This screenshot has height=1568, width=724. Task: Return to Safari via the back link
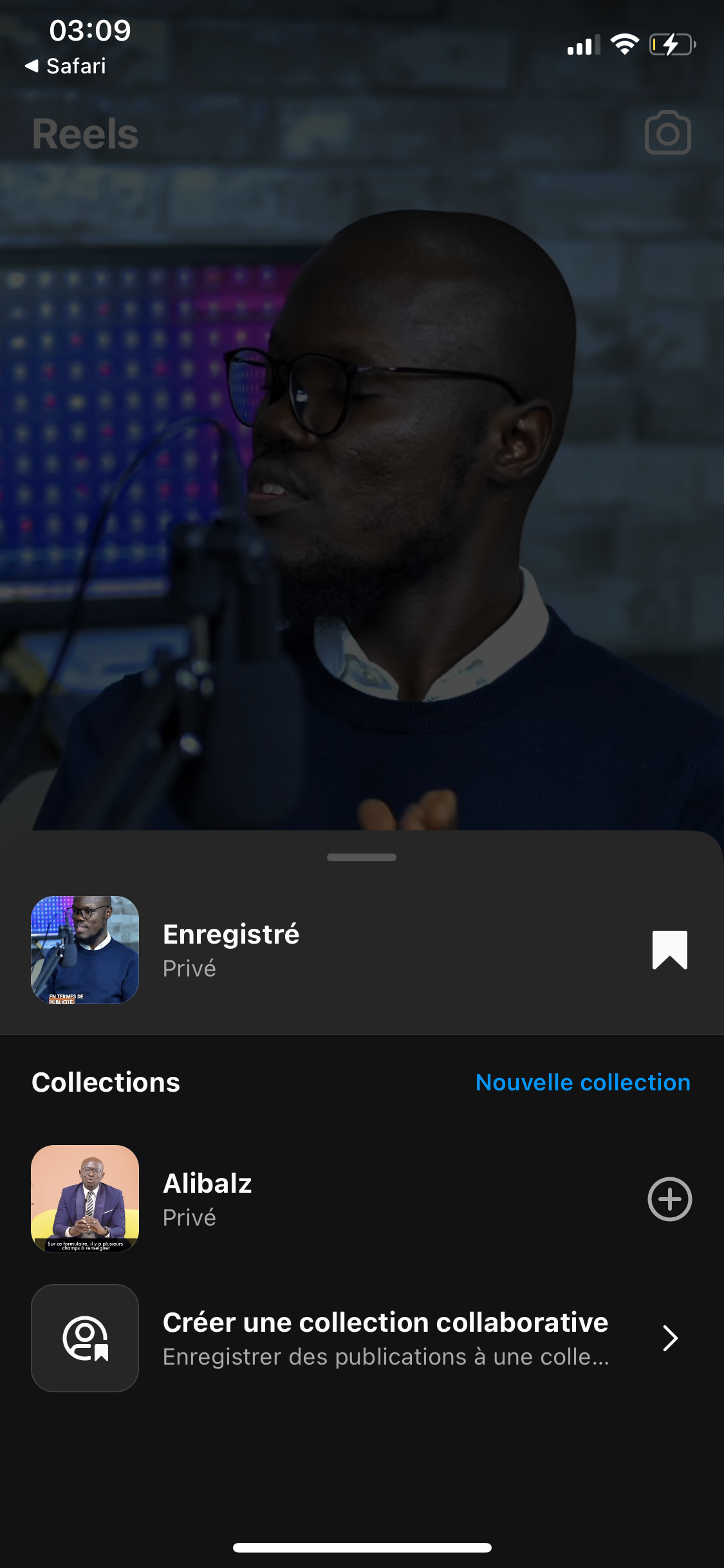(x=66, y=66)
